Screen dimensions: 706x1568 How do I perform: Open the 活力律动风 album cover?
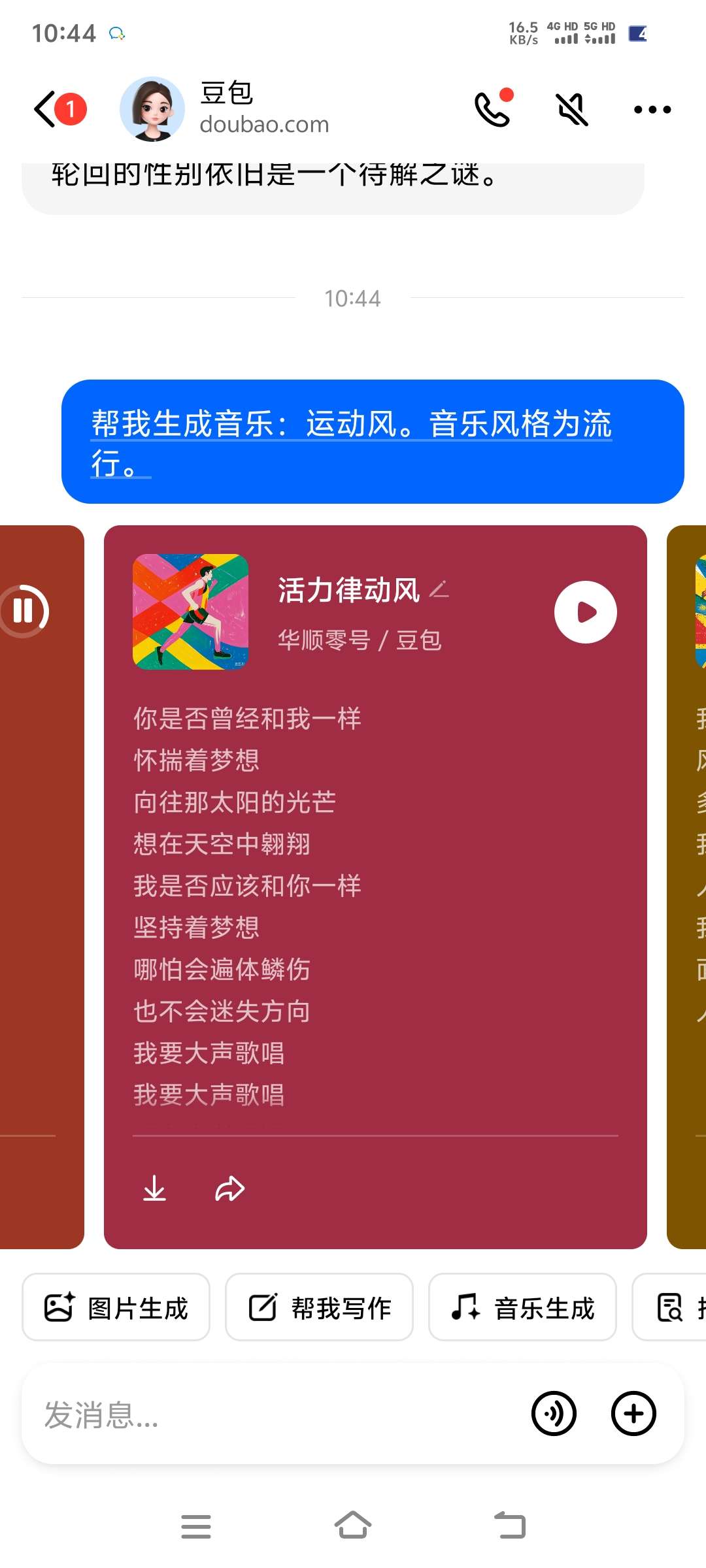tap(190, 612)
